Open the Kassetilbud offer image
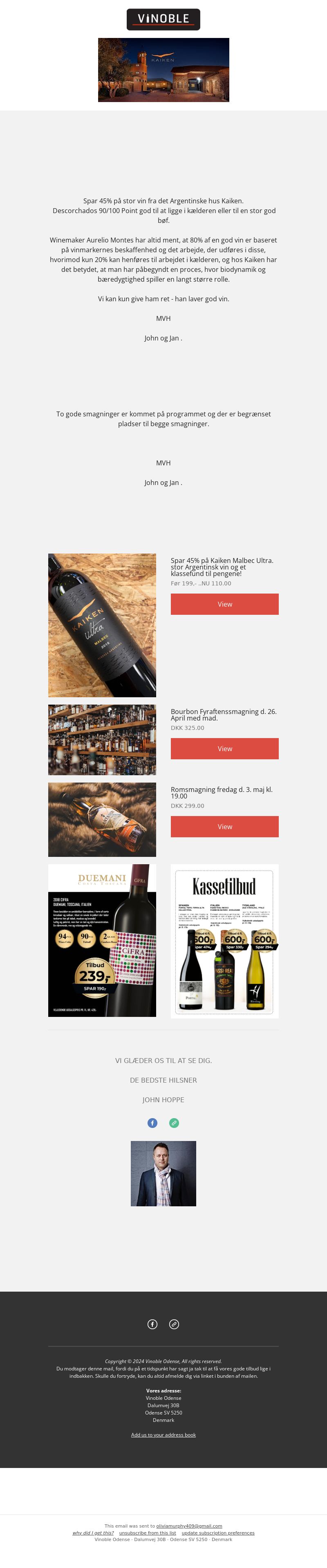This screenshot has width=327, height=1568. click(224, 941)
